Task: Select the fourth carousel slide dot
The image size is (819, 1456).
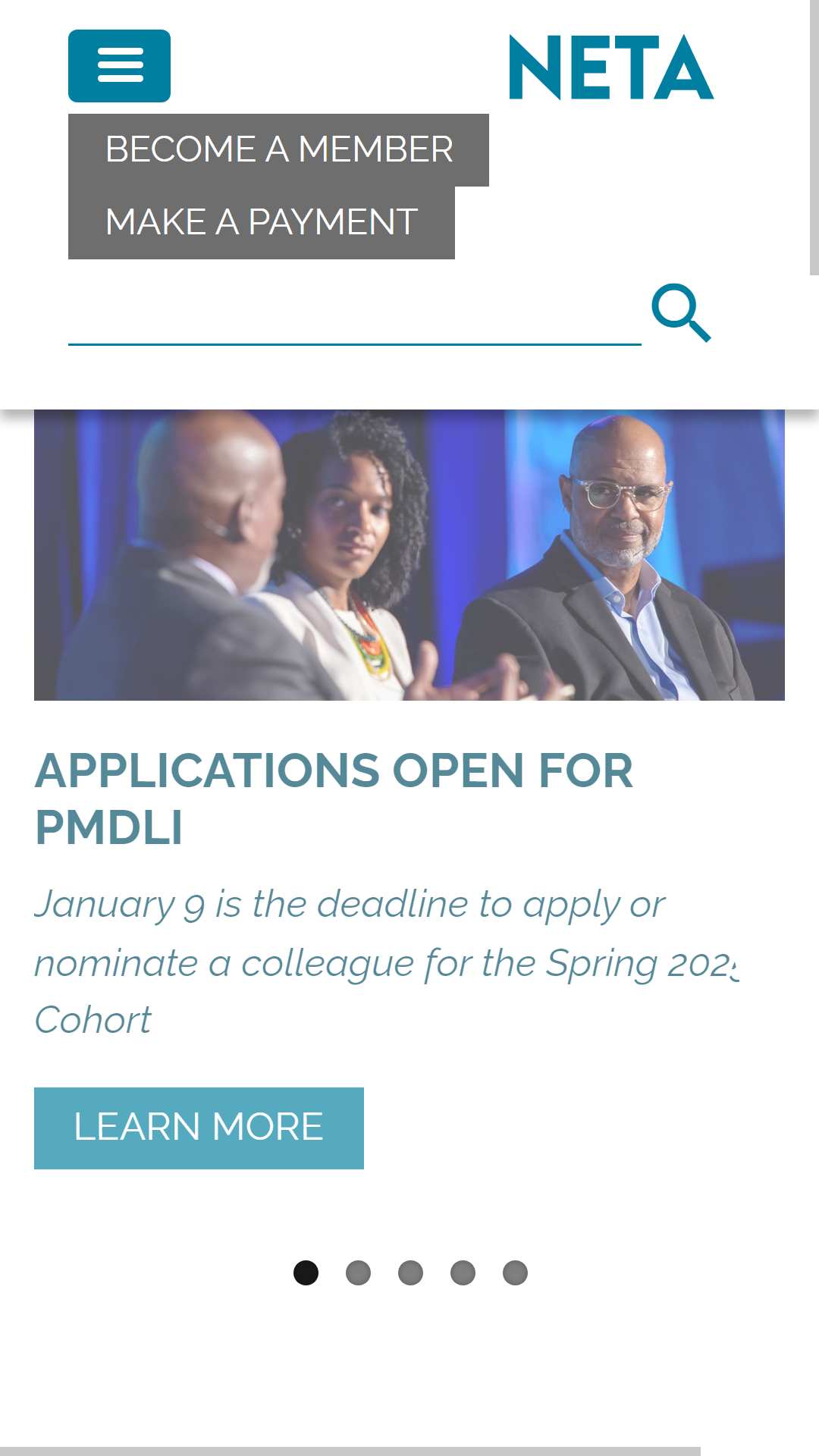Action: coord(463,1272)
